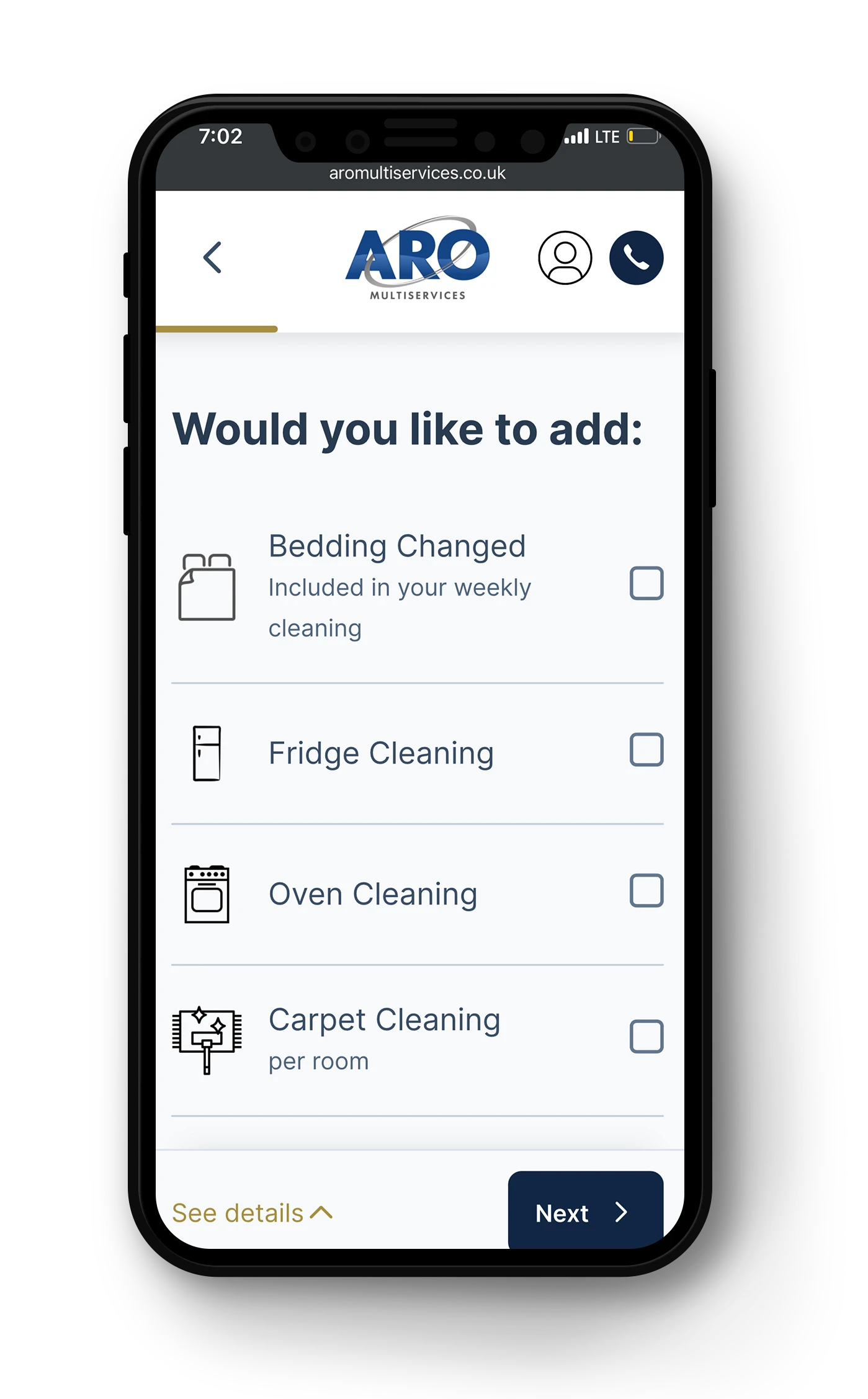Screen dimensions: 868x1399
Task: Select the Fridge Cleaning checkbox
Action: pos(646,749)
